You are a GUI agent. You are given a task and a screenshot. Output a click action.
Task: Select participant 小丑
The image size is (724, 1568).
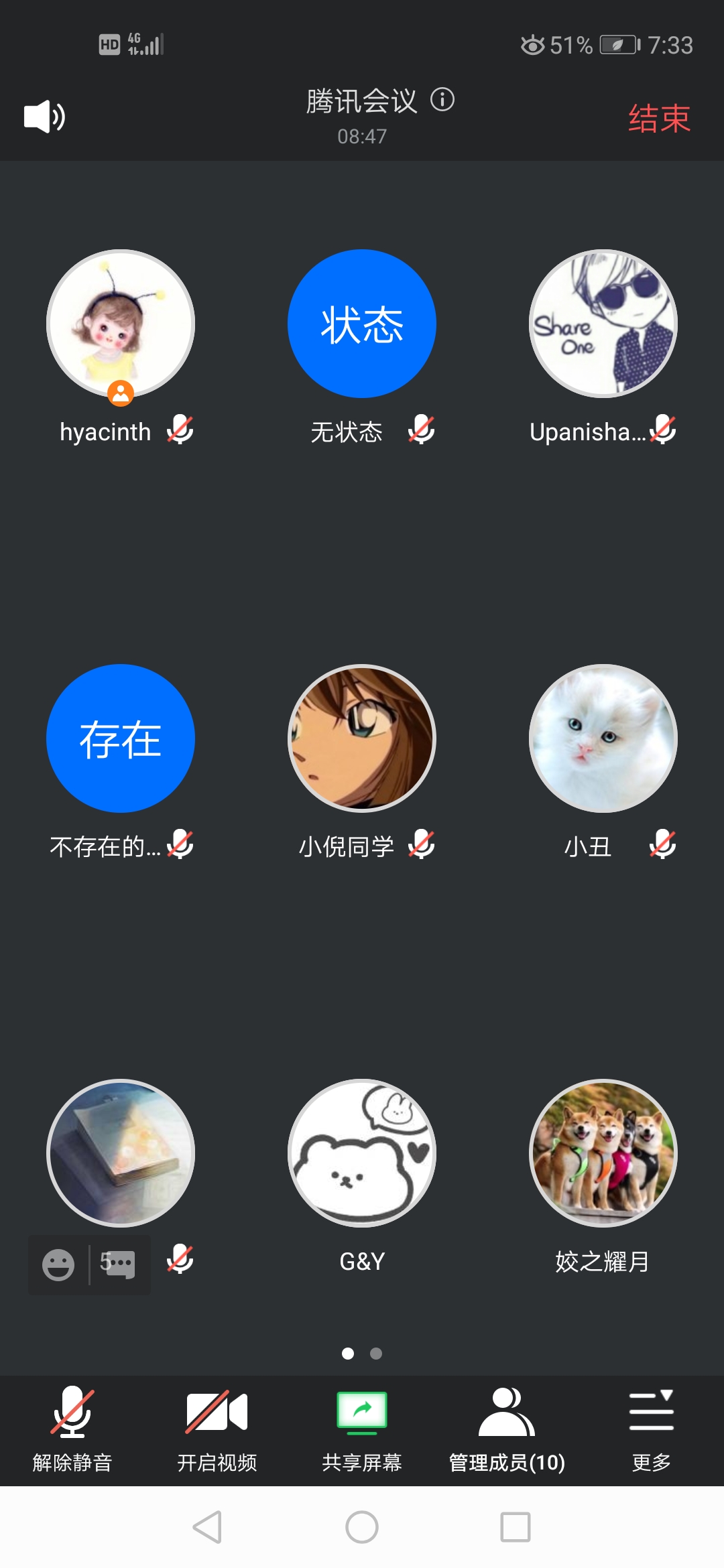coord(603,738)
